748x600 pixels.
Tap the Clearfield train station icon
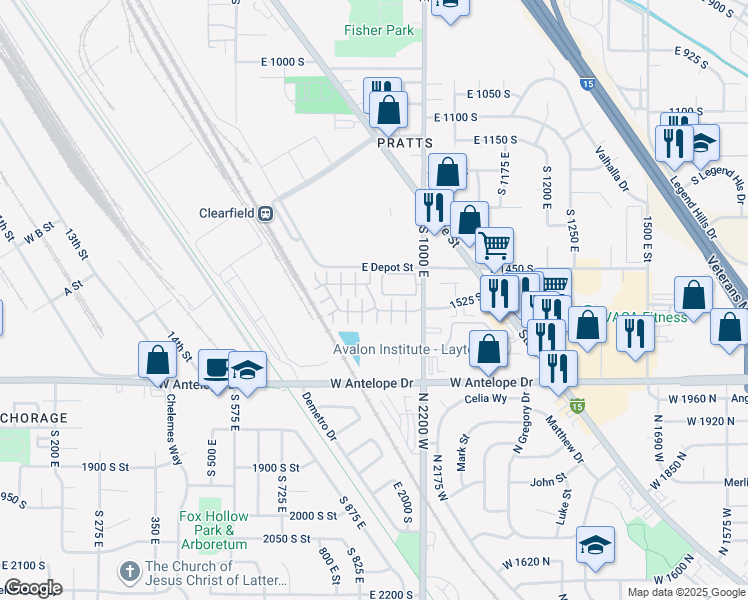tap(266, 214)
